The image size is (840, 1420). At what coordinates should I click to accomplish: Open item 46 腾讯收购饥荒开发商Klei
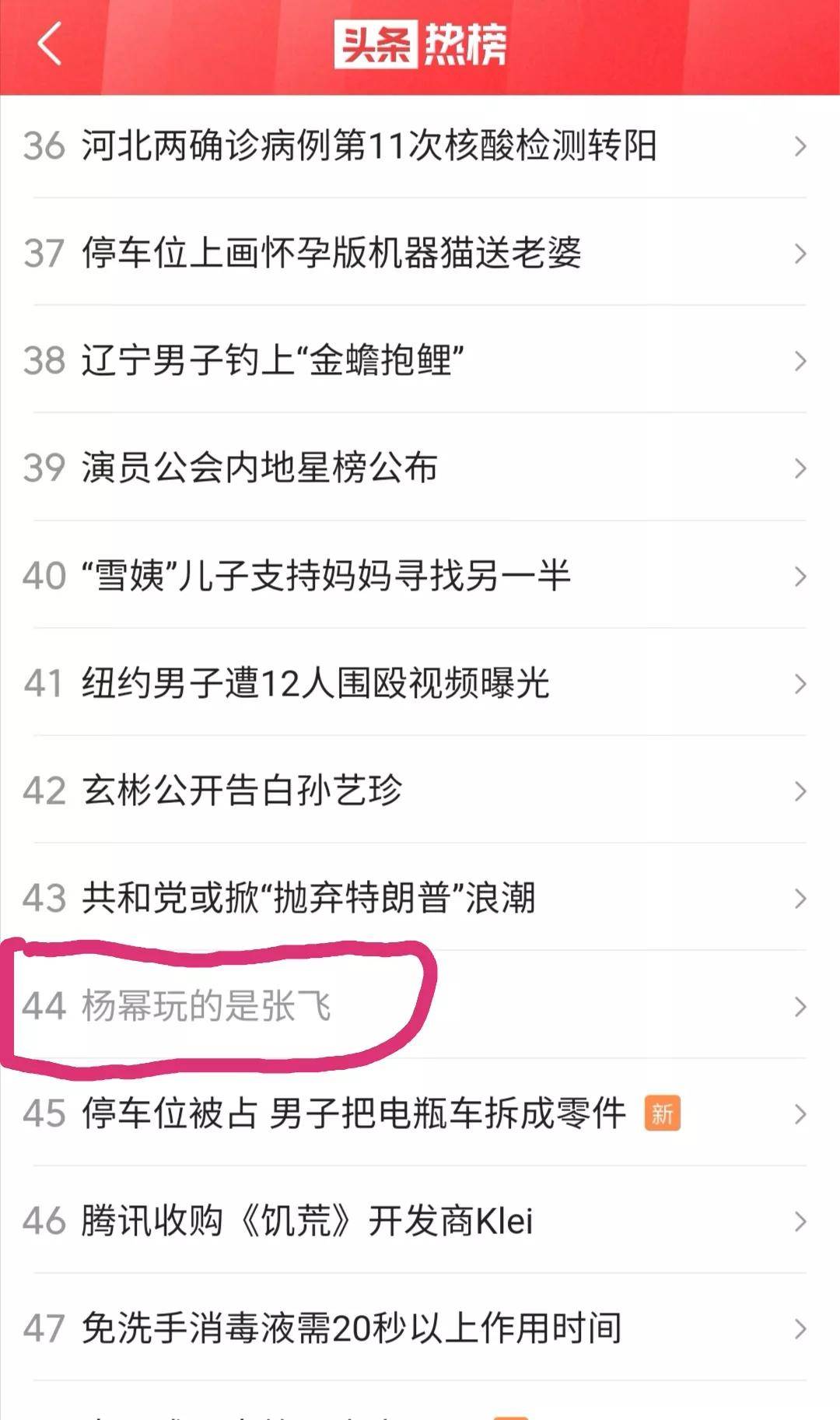307,1222
